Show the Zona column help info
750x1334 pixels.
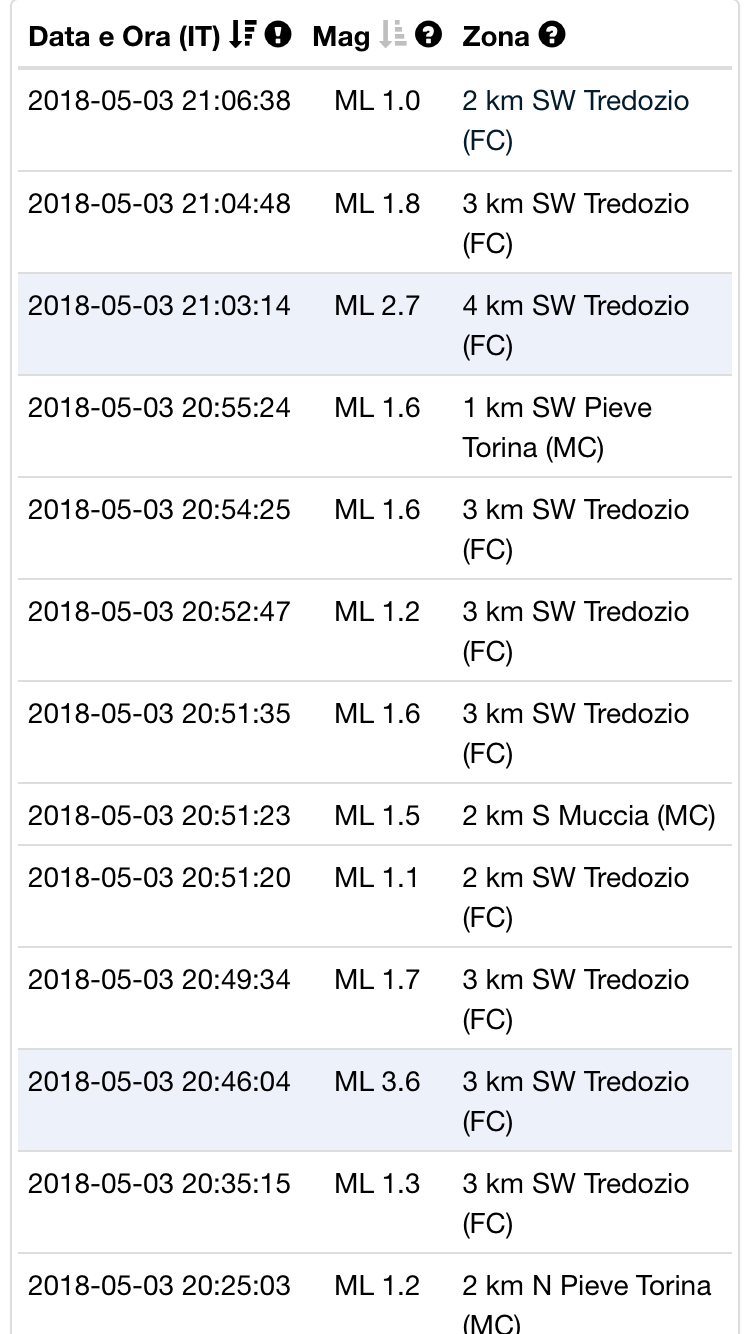(552, 36)
